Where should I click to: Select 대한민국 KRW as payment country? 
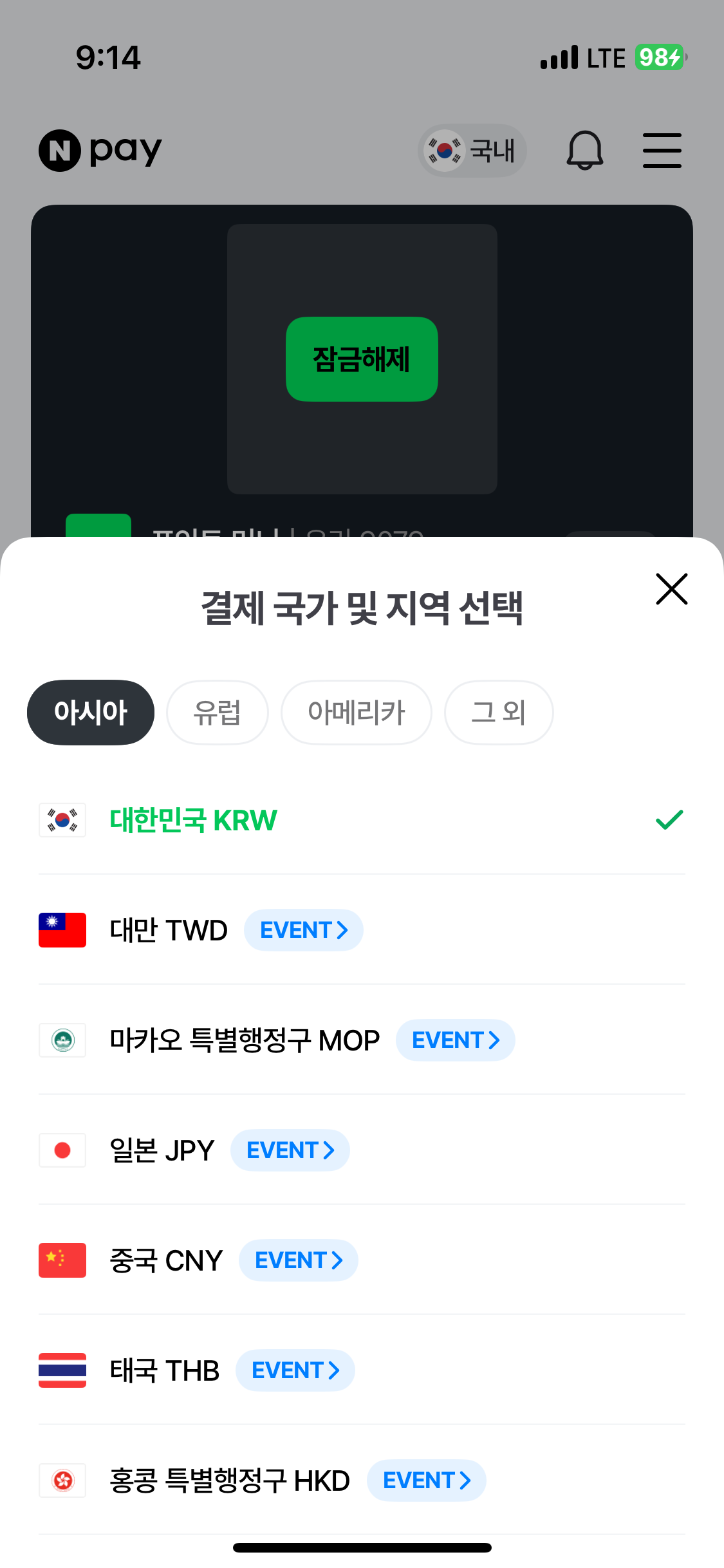pos(193,821)
